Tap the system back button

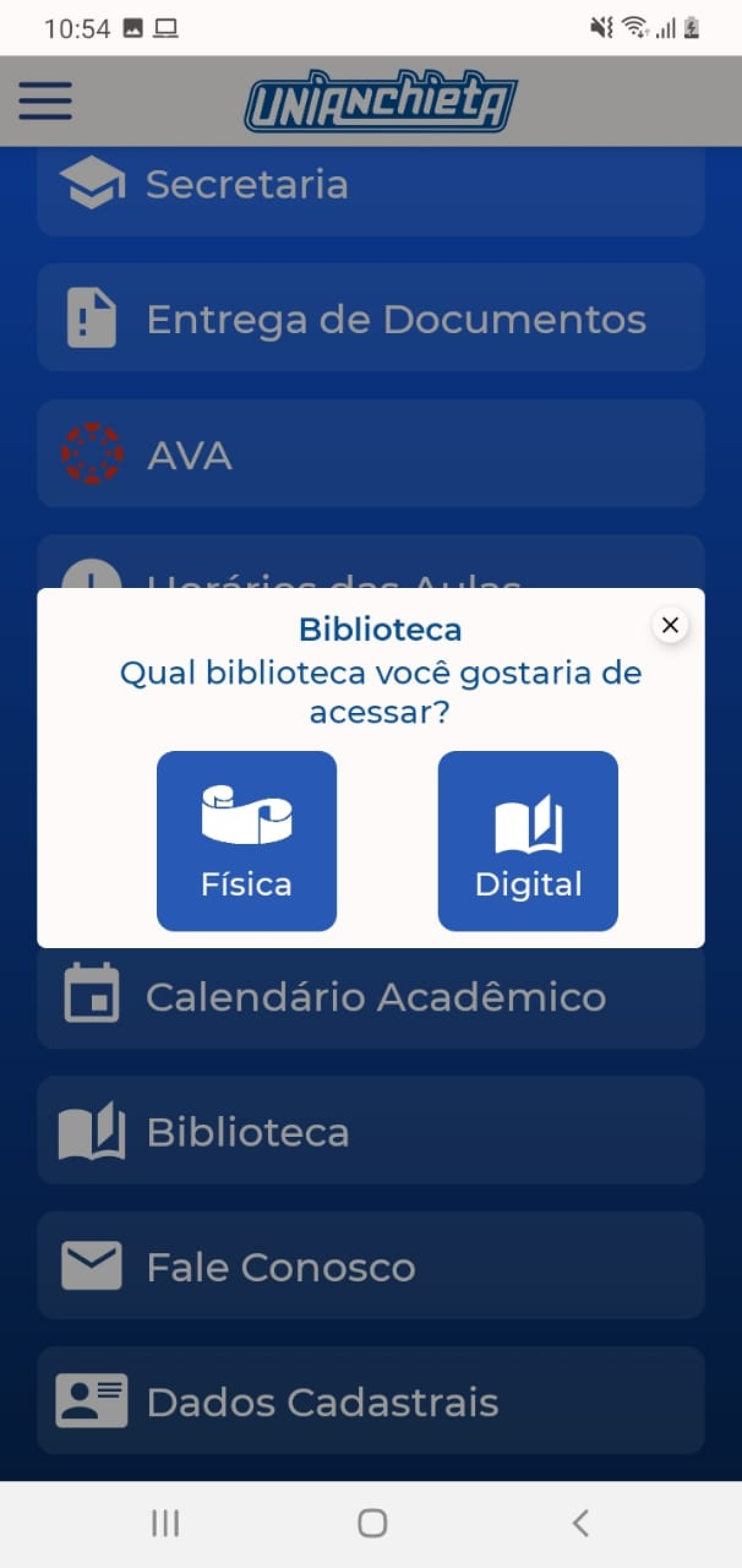[x=580, y=1523]
